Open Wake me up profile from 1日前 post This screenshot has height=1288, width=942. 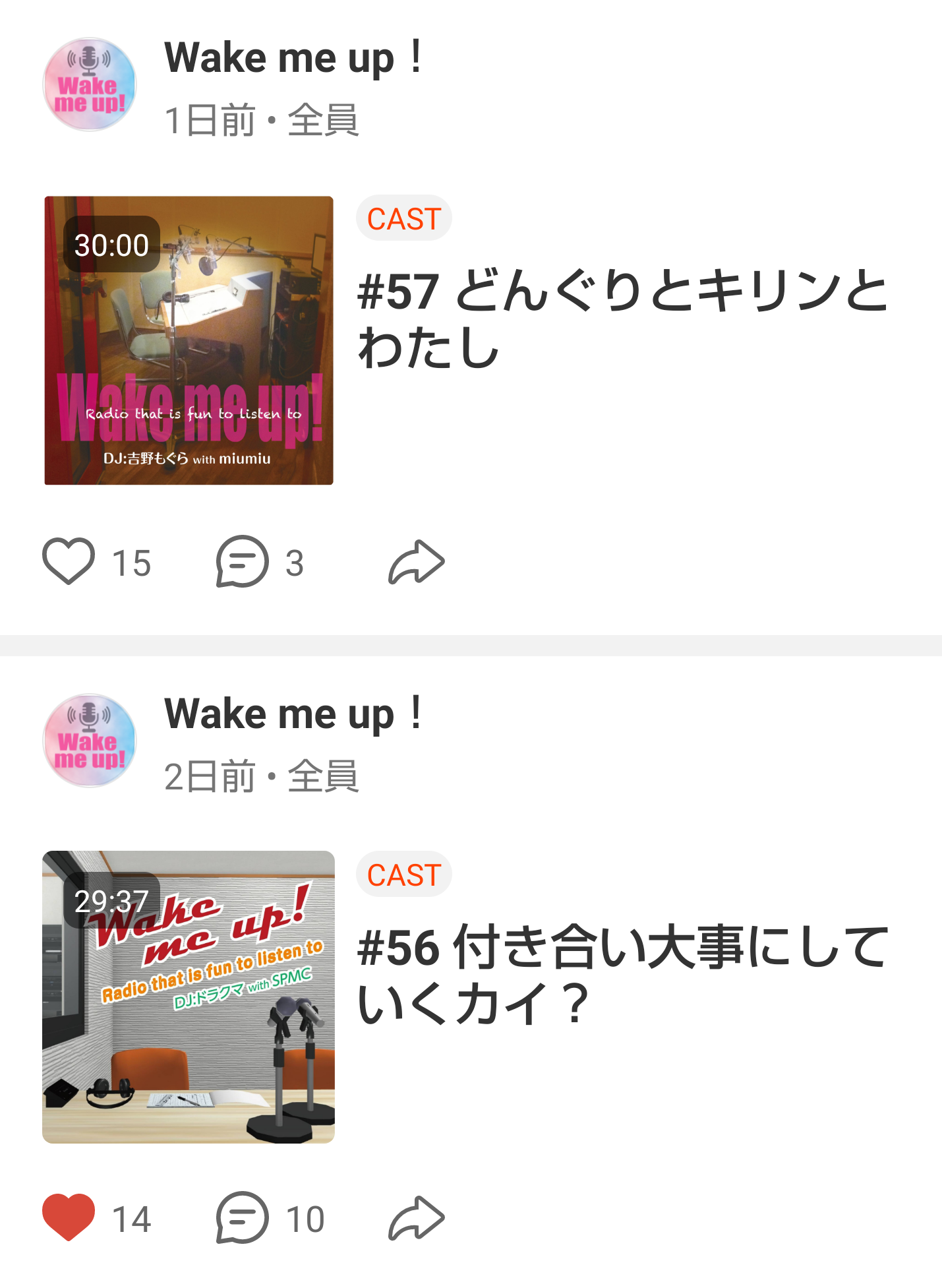(x=90, y=84)
